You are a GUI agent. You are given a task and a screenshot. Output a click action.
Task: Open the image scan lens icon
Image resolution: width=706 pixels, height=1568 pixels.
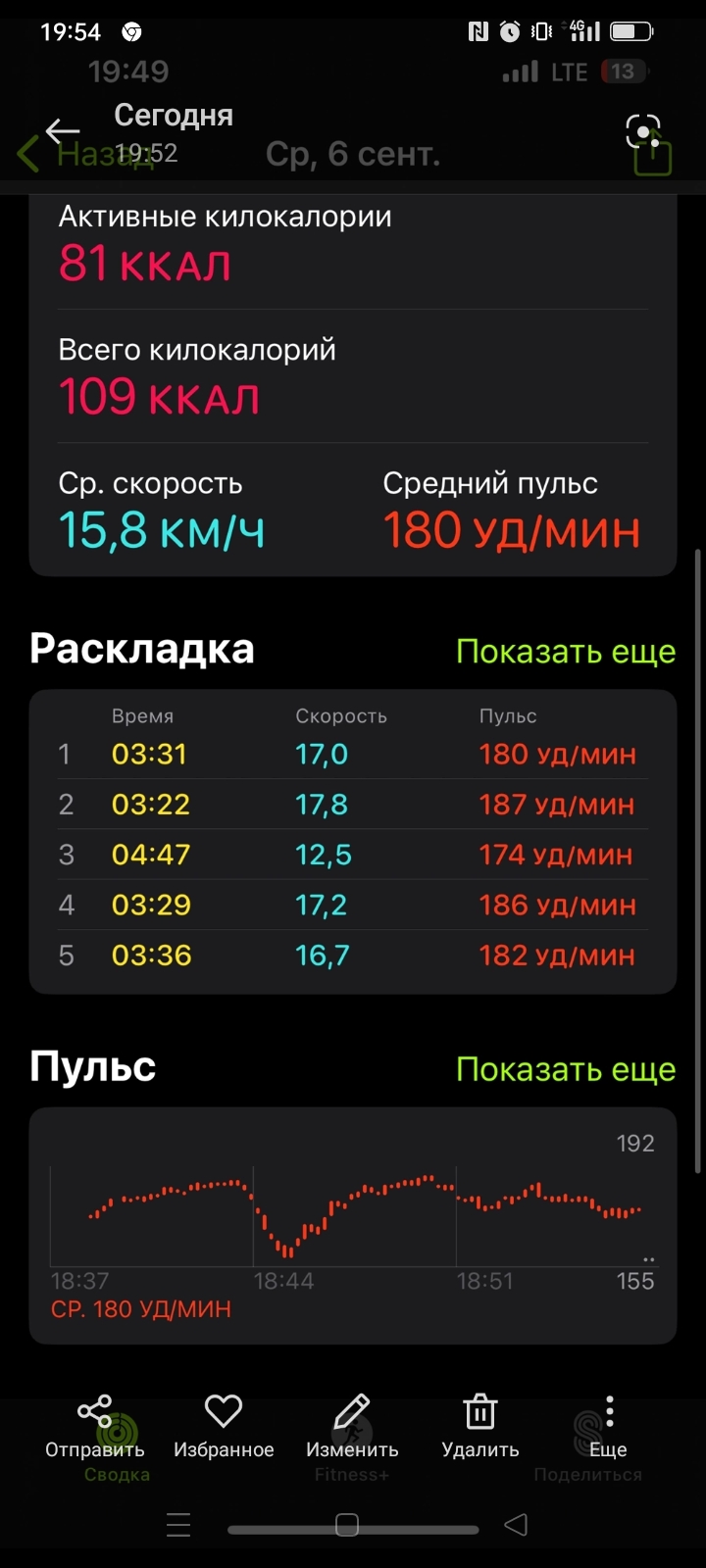tap(642, 131)
